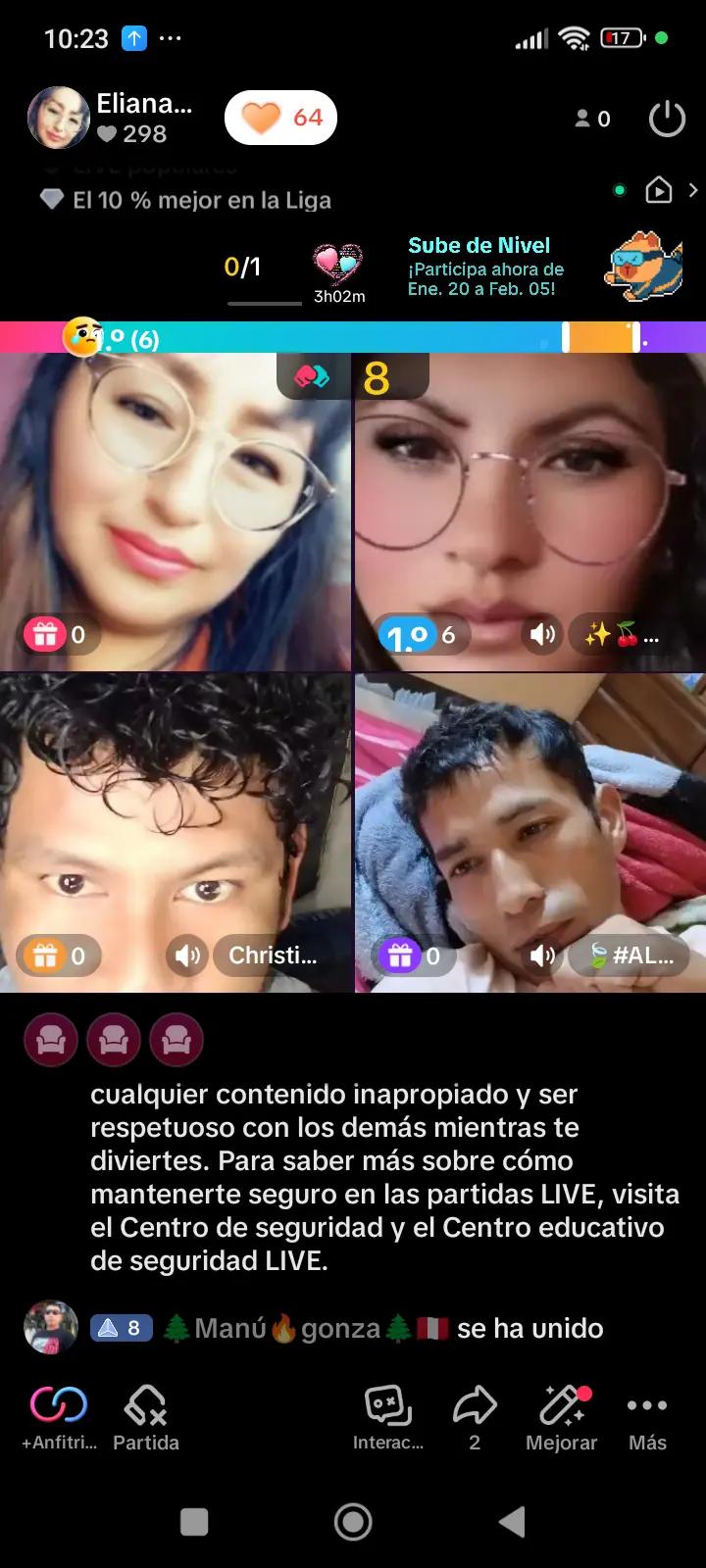Tap the first empty seat sofa icon
The width and height of the screenshot is (706, 1568).
click(51, 1040)
